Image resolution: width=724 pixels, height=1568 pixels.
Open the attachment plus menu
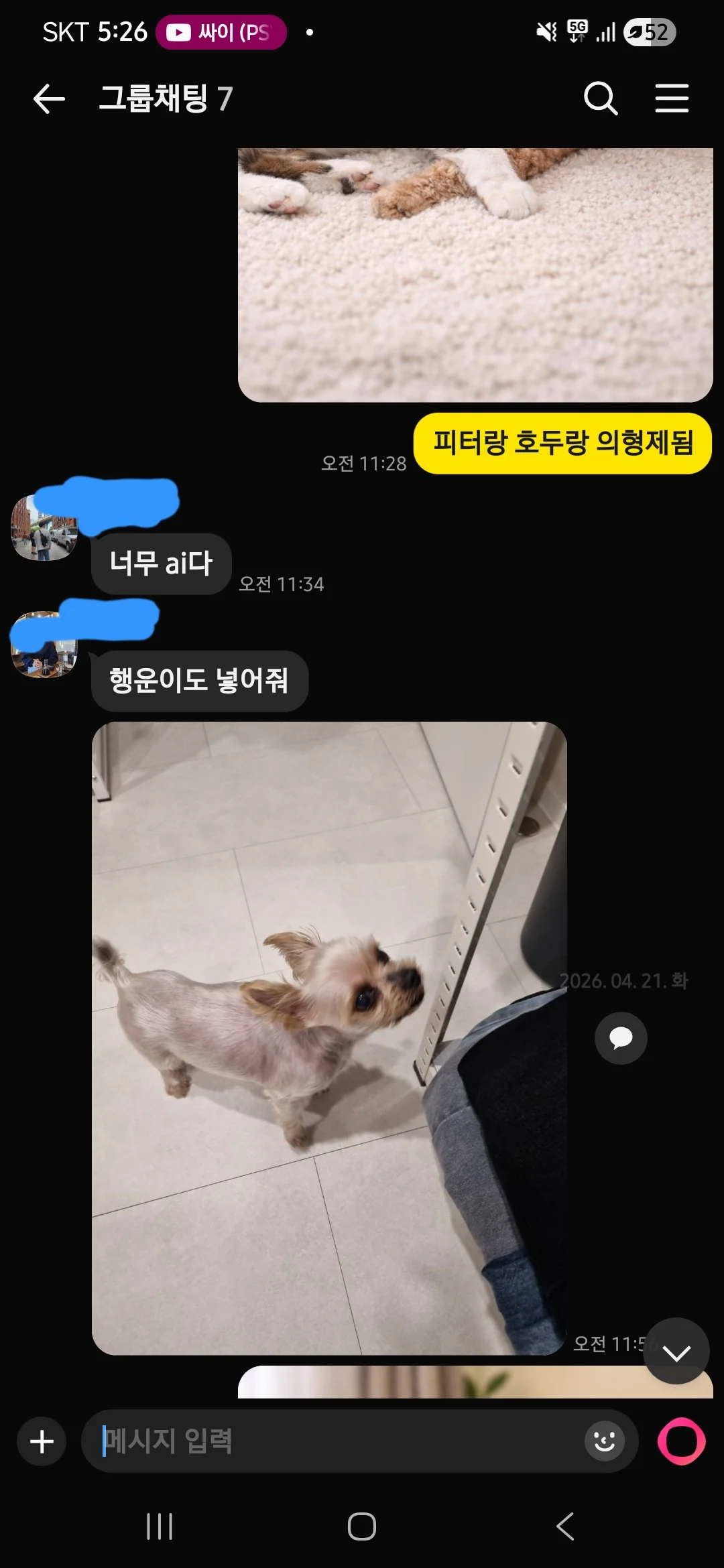click(x=42, y=1441)
